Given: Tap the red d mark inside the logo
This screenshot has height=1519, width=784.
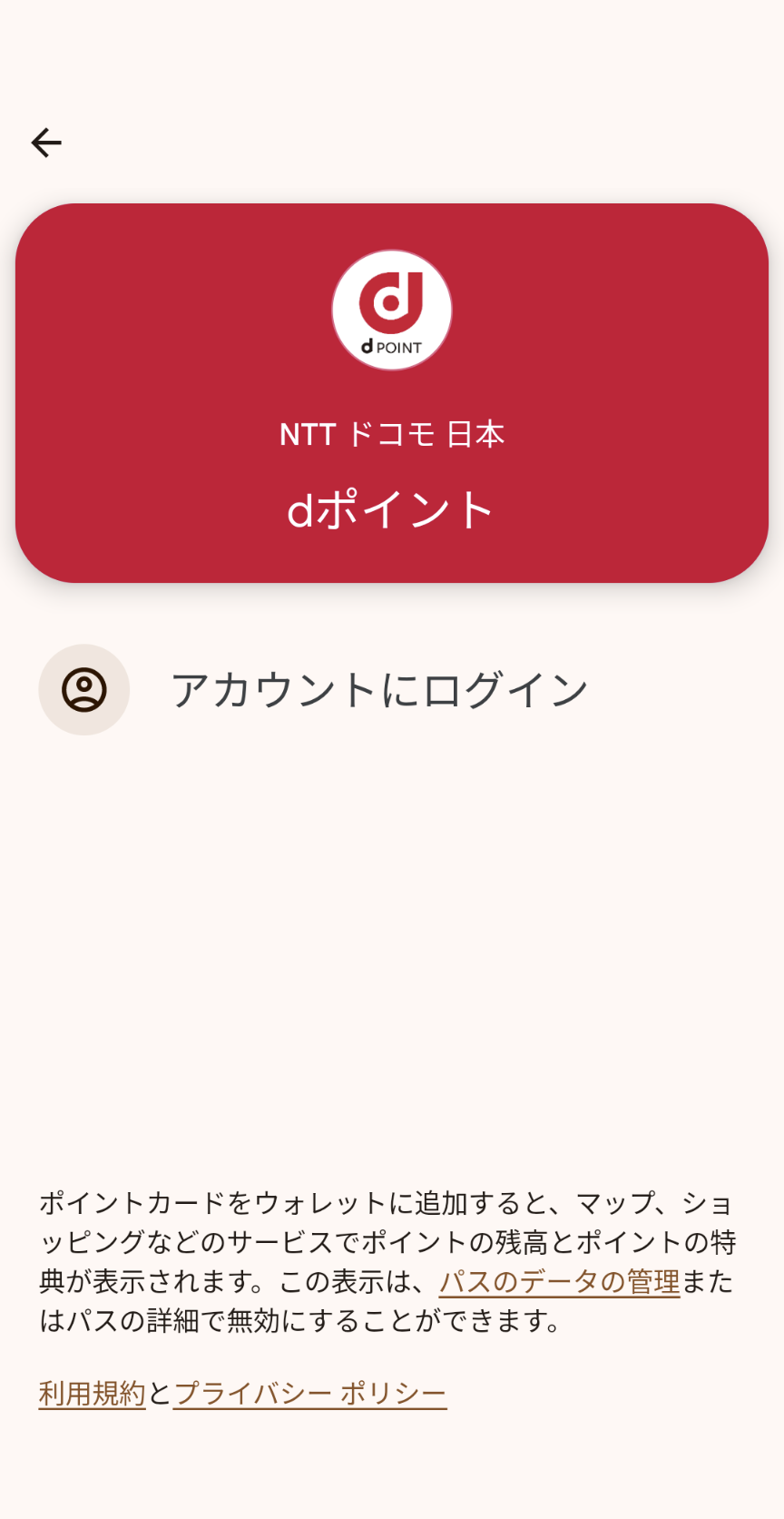Looking at the screenshot, I should click(391, 300).
